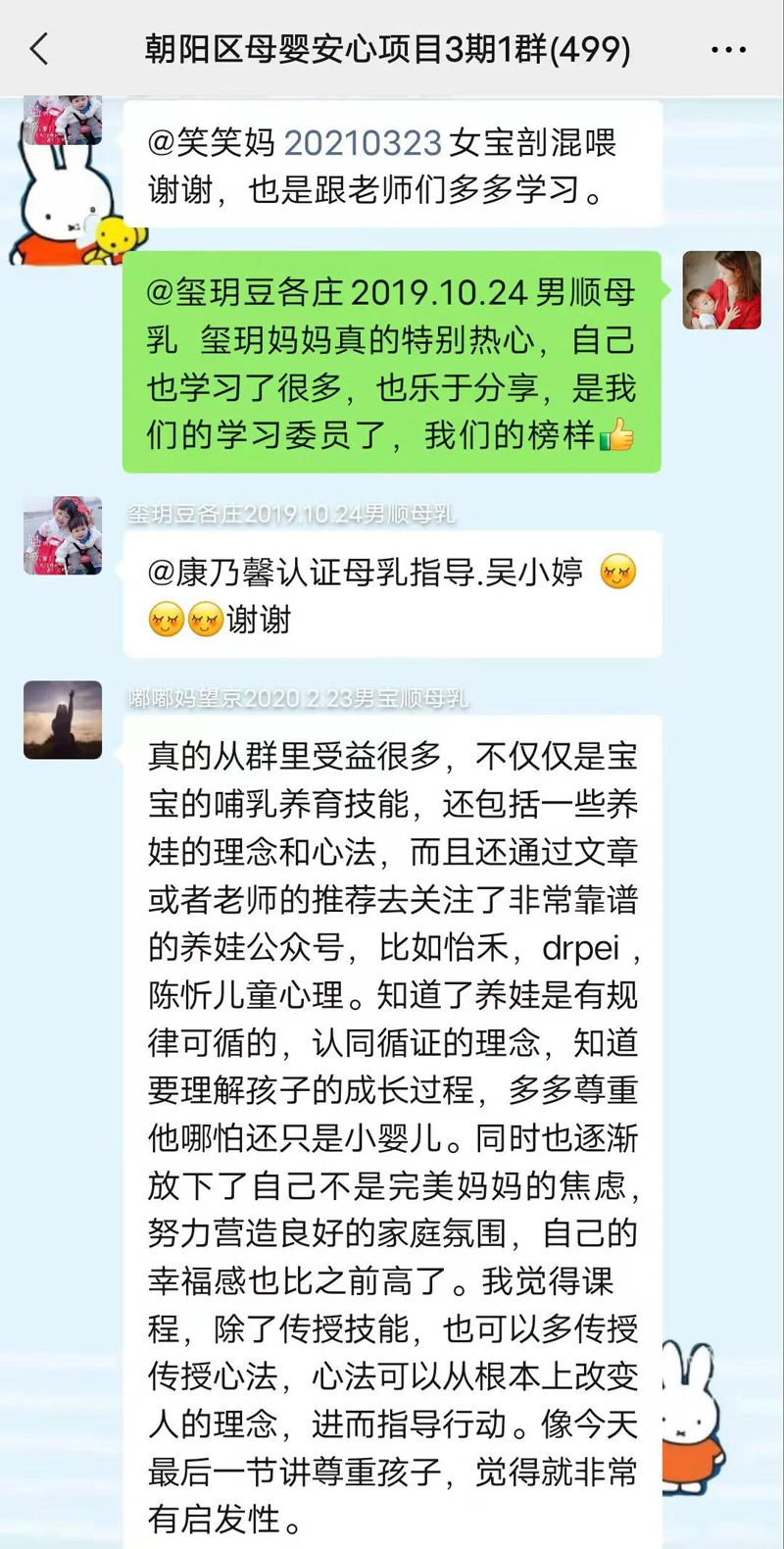784x1549 pixels.
Task: Tap the highlighted number 20210323
Action: [x=363, y=143]
